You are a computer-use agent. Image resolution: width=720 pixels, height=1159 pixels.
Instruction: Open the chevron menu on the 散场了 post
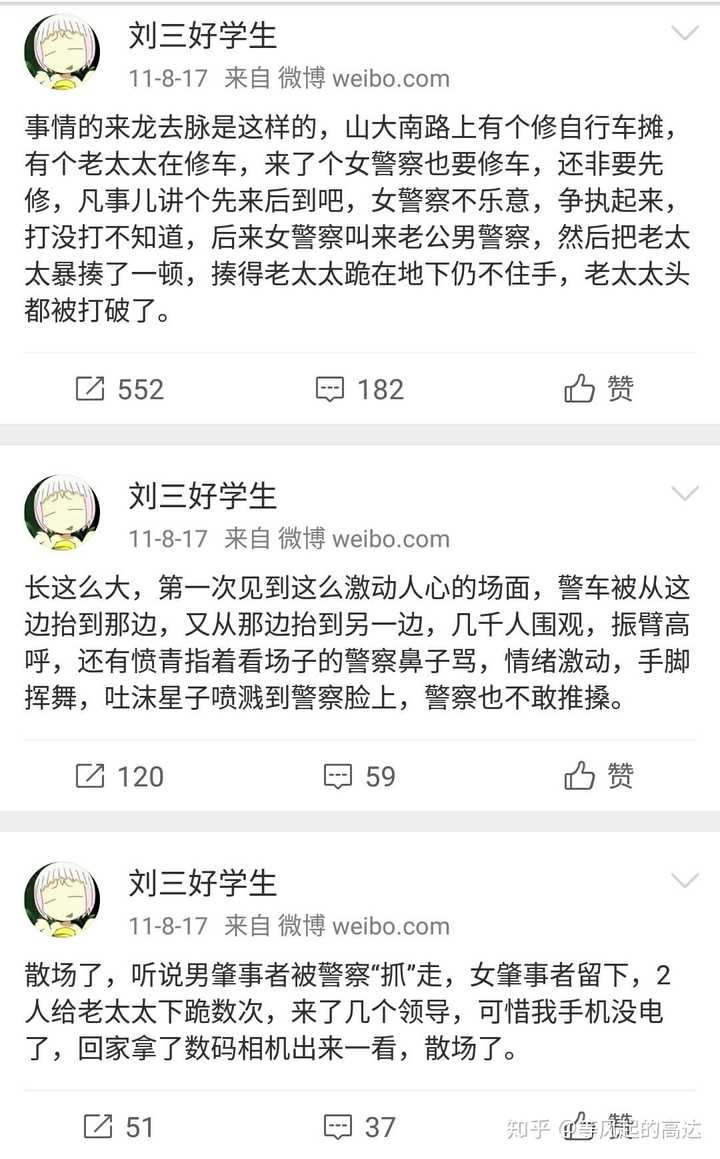tap(685, 881)
